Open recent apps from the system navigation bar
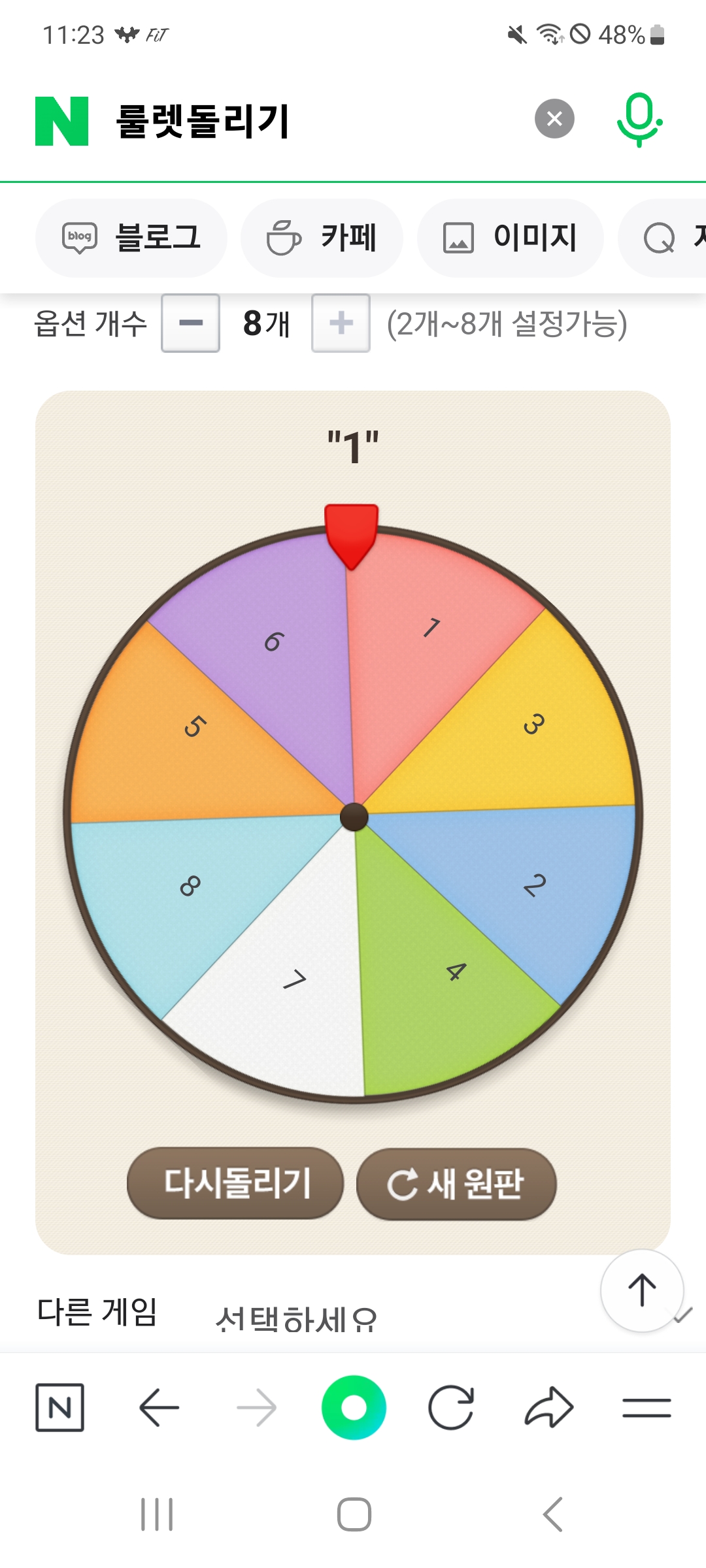The image size is (706, 1568). [x=158, y=1514]
